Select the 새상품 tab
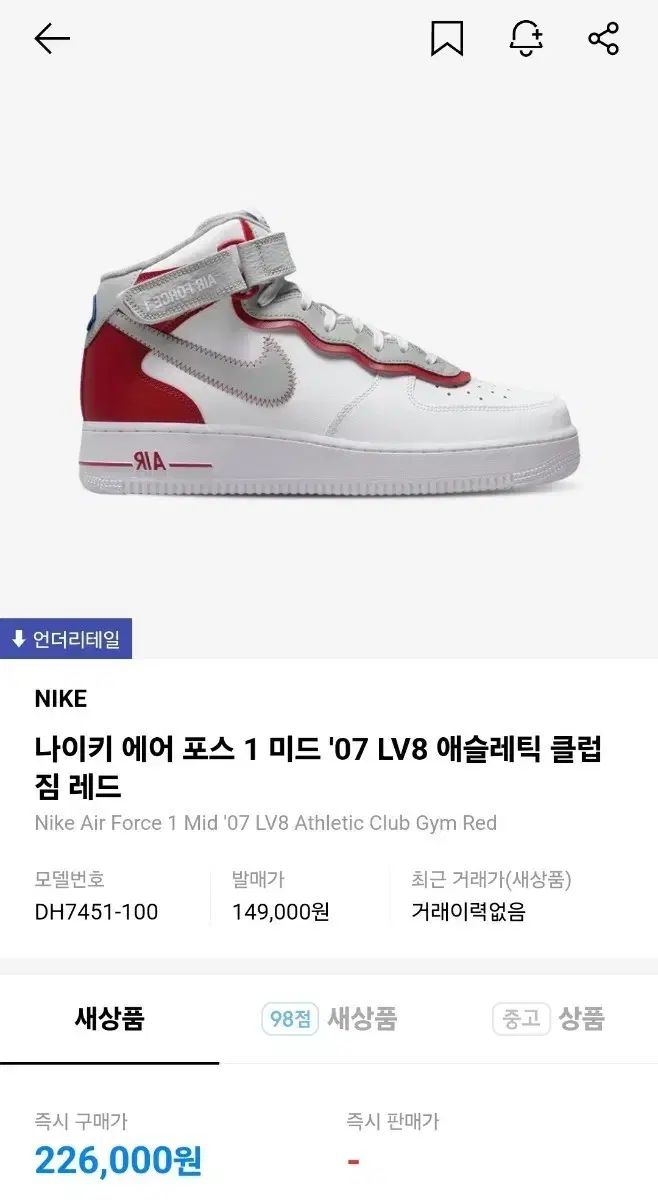 [110, 1019]
